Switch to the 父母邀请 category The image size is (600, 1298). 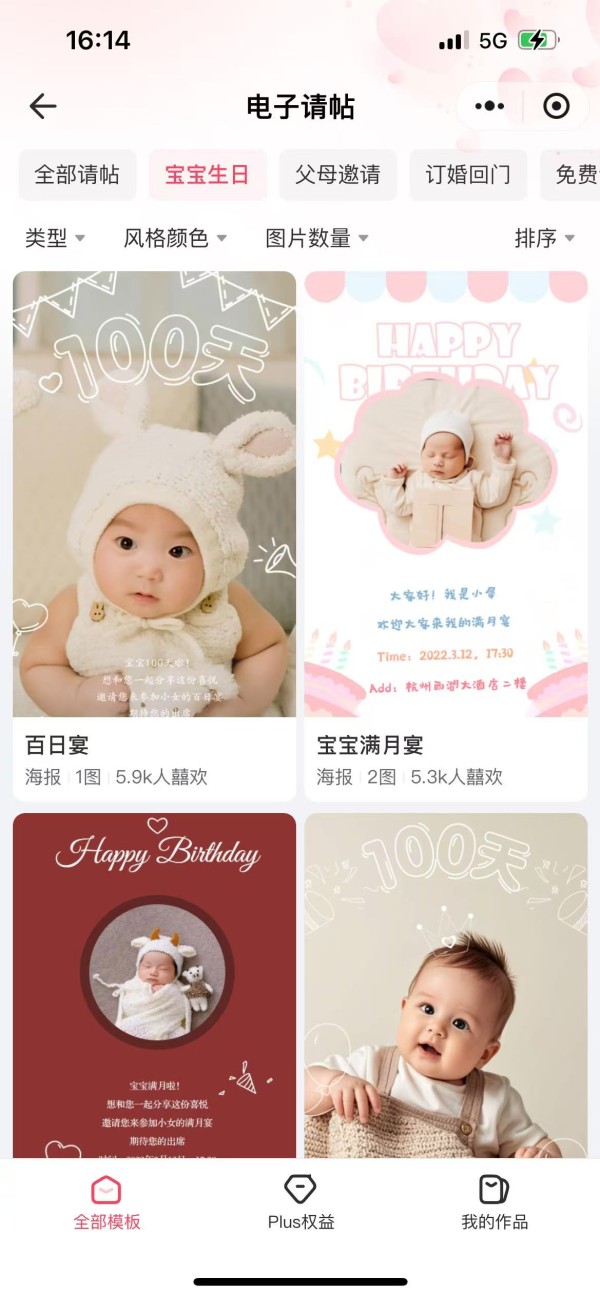(338, 175)
